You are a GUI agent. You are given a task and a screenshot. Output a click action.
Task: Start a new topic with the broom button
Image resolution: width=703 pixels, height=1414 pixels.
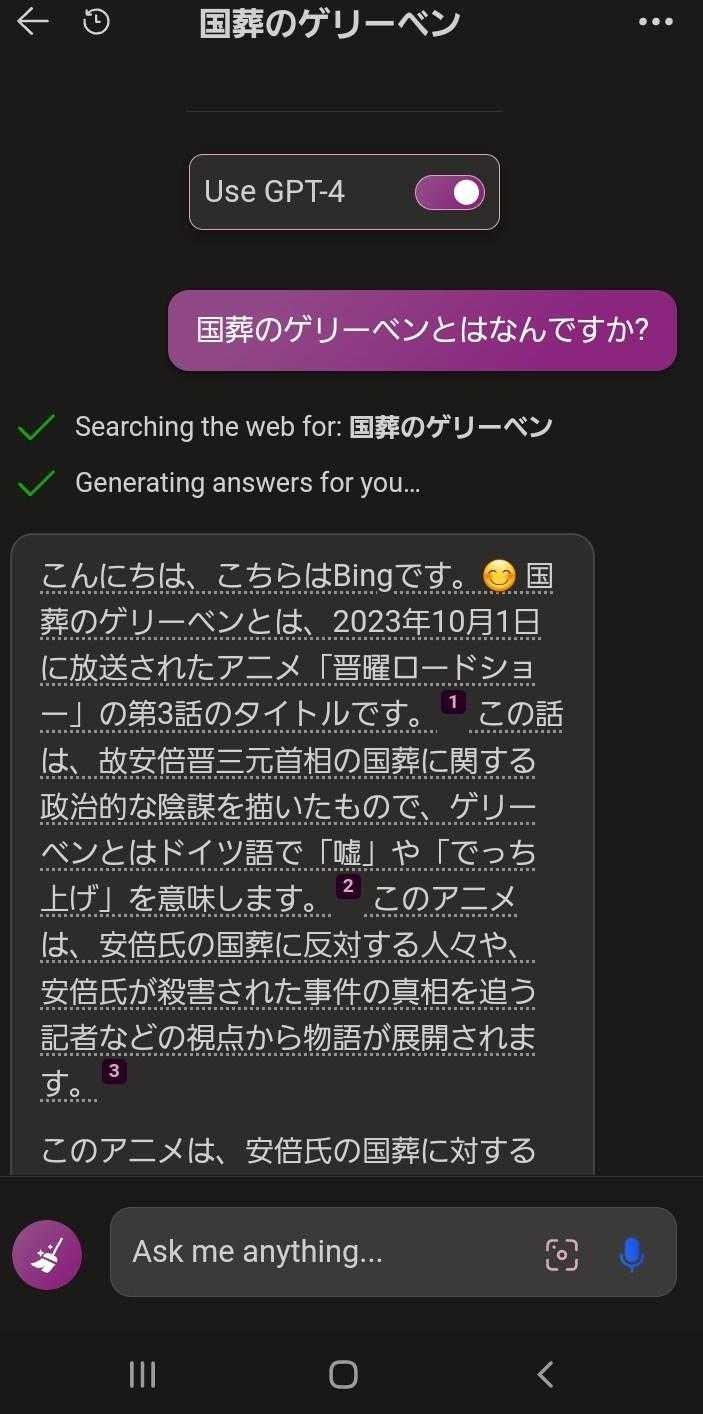click(x=47, y=1254)
